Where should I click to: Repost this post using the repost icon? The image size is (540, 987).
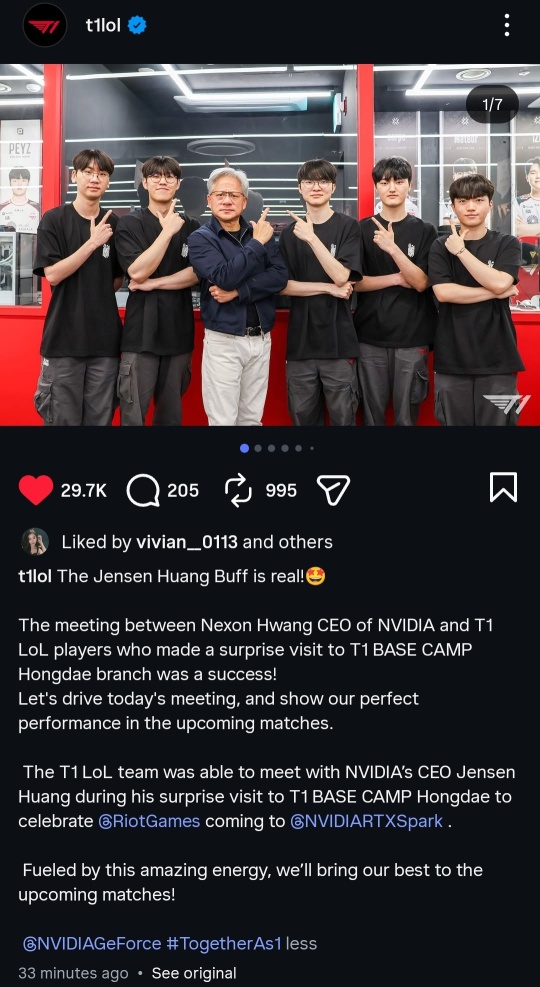coord(239,490)
